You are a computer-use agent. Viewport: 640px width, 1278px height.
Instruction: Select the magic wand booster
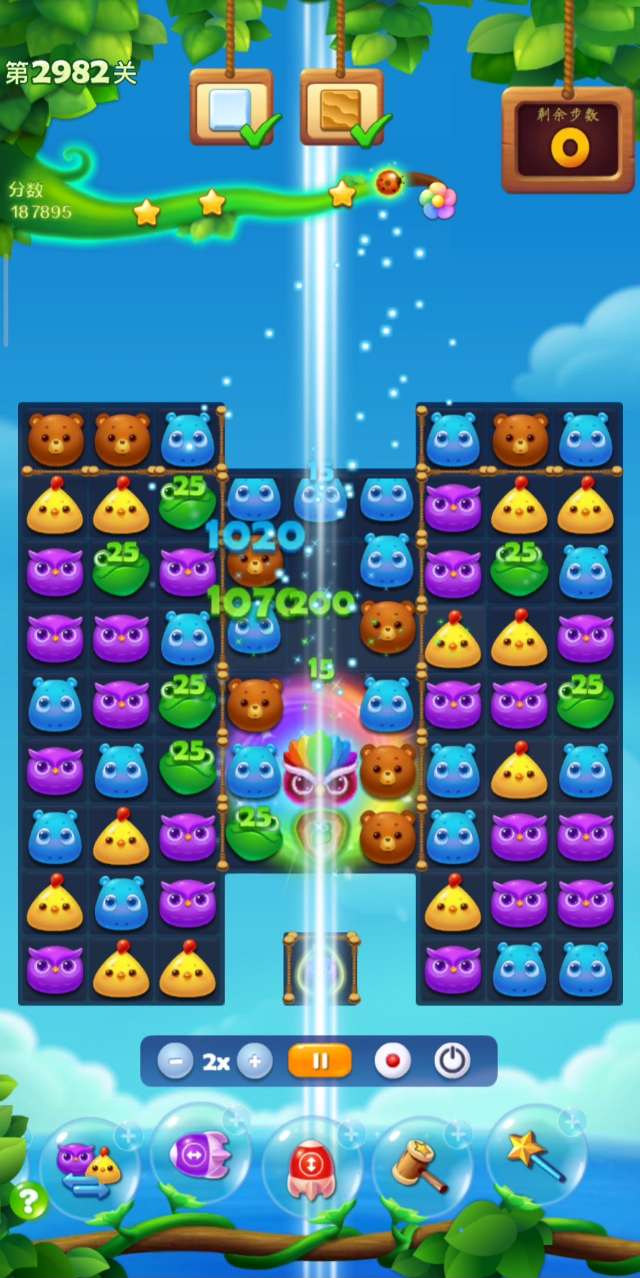tap(535, 1156)
